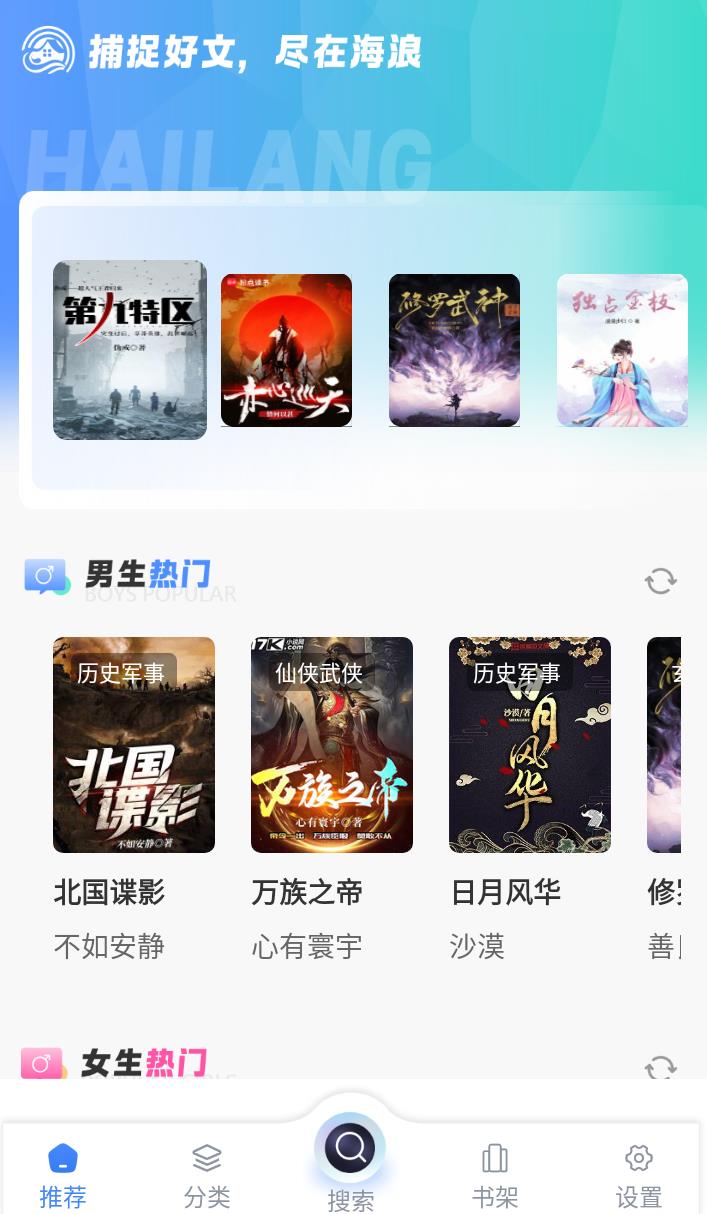Open the 修罗武神 book cover
Image resolution: width=707 pixels, height=1214 pixels.
click(454, 350)
